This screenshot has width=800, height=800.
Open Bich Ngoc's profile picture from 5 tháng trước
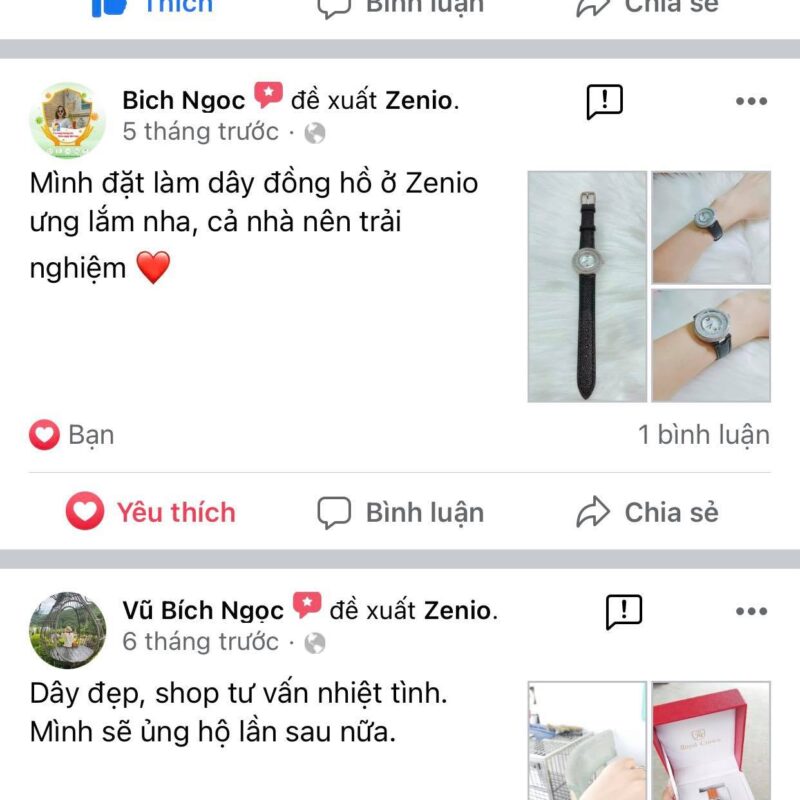point(68,120)
